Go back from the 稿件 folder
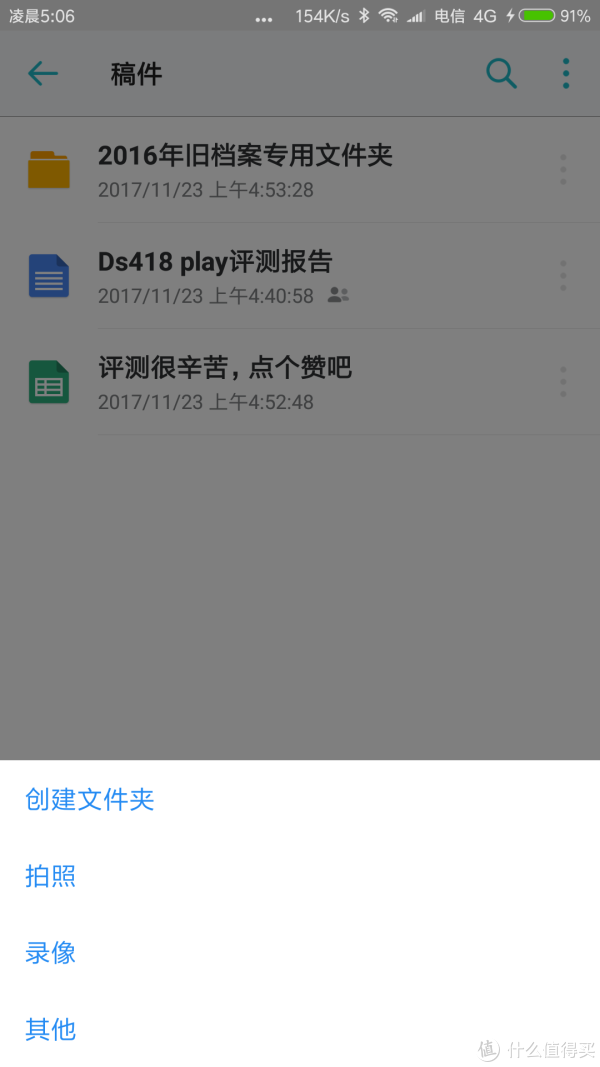This screenshot has width=600, height=1067. tap(43, 73)
